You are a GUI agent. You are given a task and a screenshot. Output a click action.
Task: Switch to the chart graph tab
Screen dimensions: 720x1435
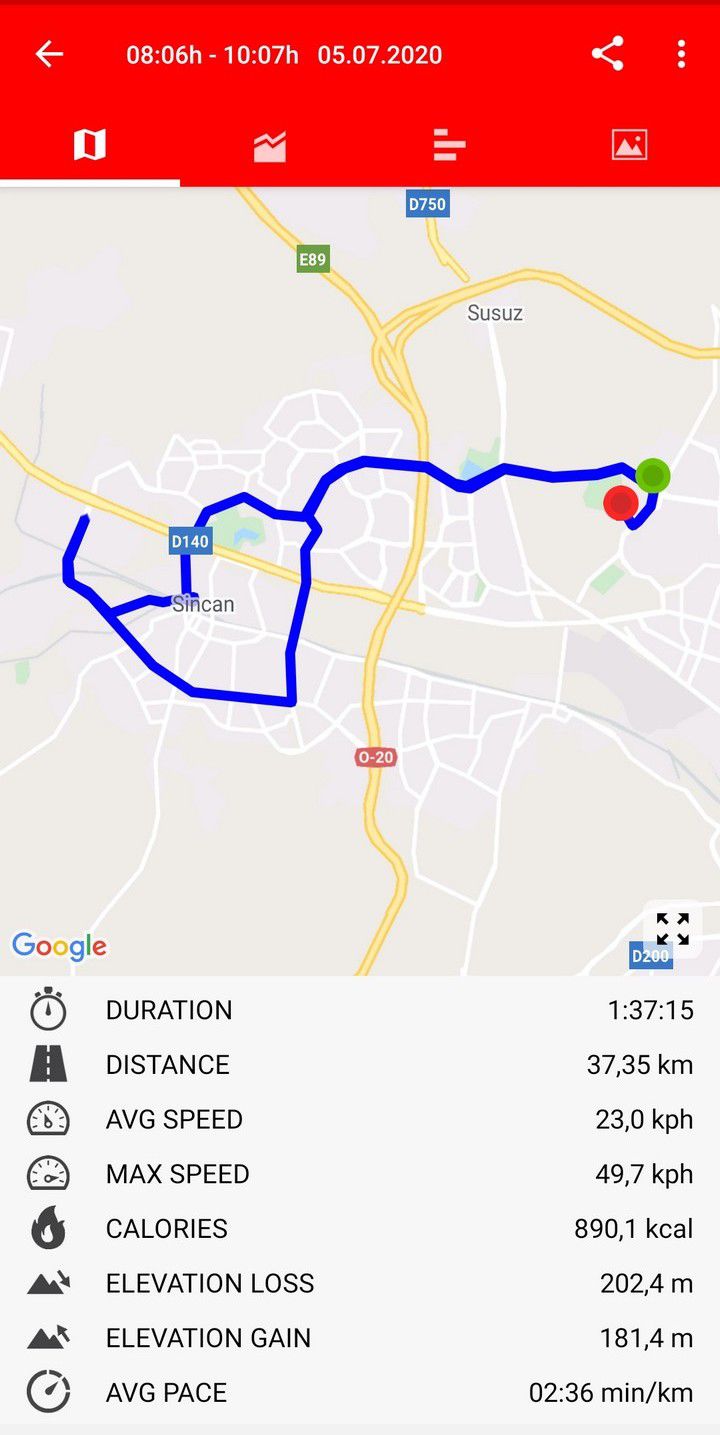click(x=270, y=146)
